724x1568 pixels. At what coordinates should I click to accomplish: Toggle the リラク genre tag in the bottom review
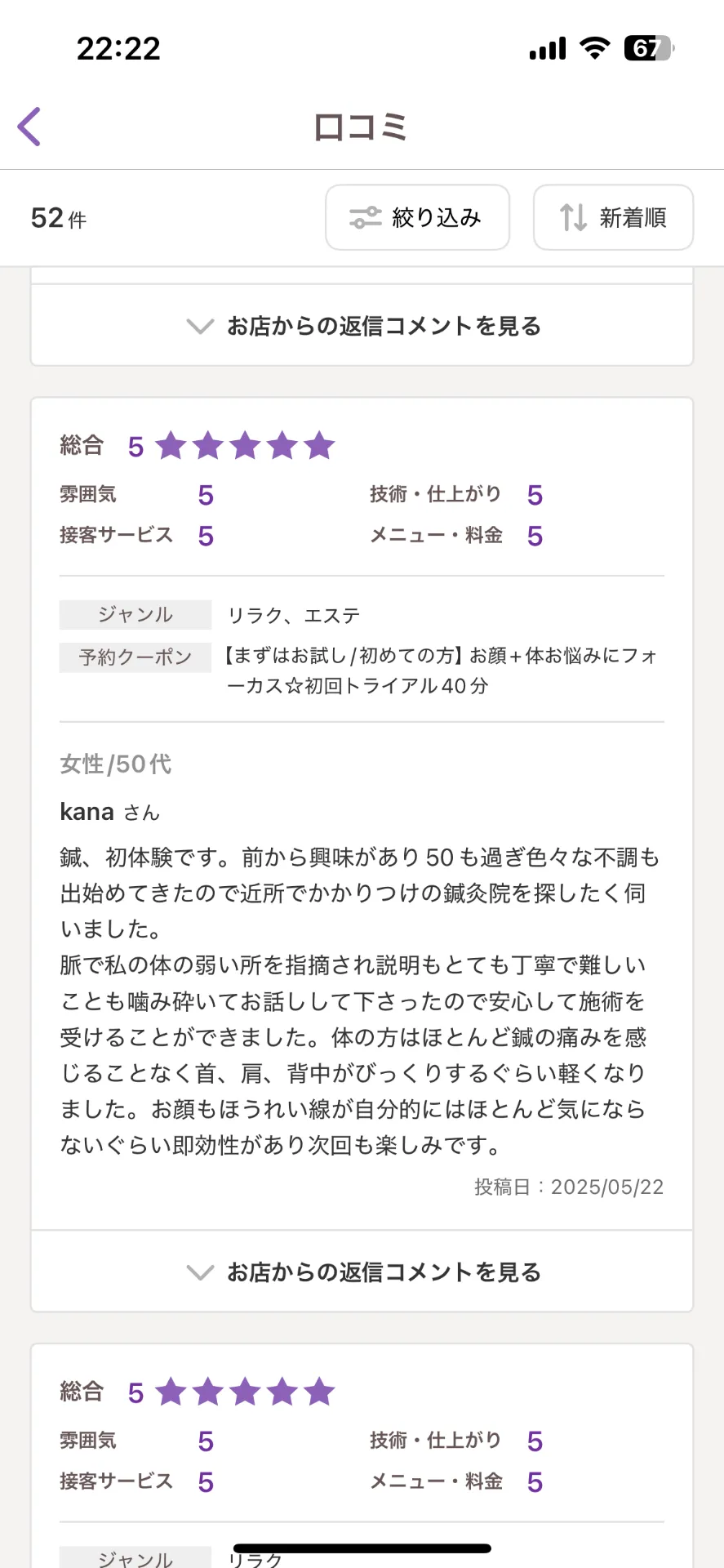pos(257,1555)
